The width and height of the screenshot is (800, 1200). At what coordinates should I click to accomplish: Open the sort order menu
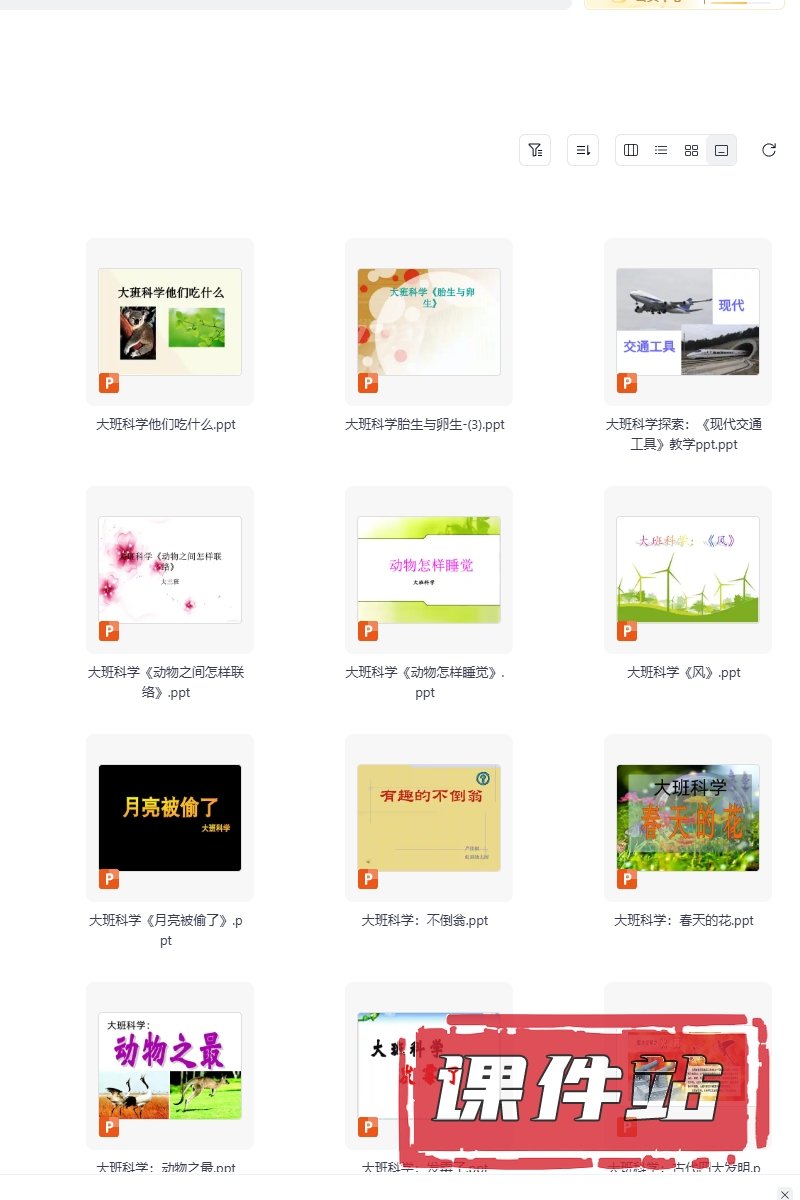click(x=583, y=150)
